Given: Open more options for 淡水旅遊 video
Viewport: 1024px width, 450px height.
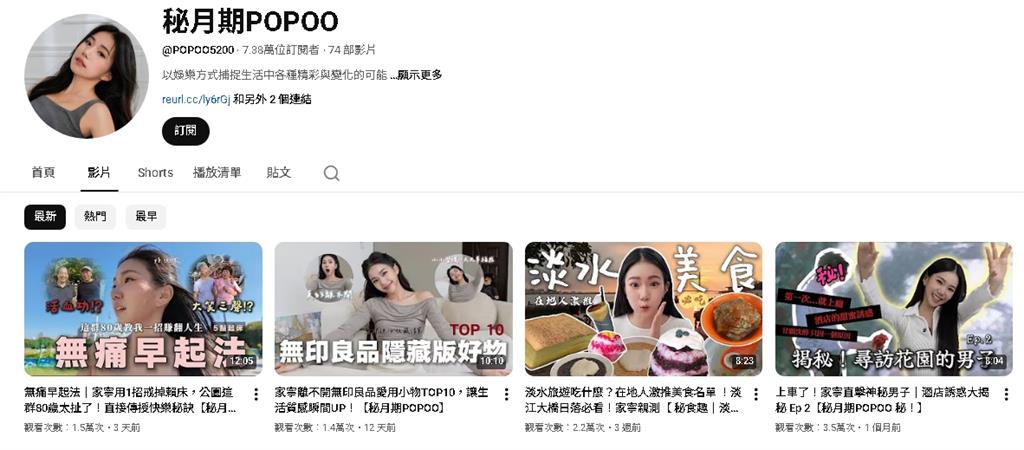Looking at the screenshot, I should (756, 395).
